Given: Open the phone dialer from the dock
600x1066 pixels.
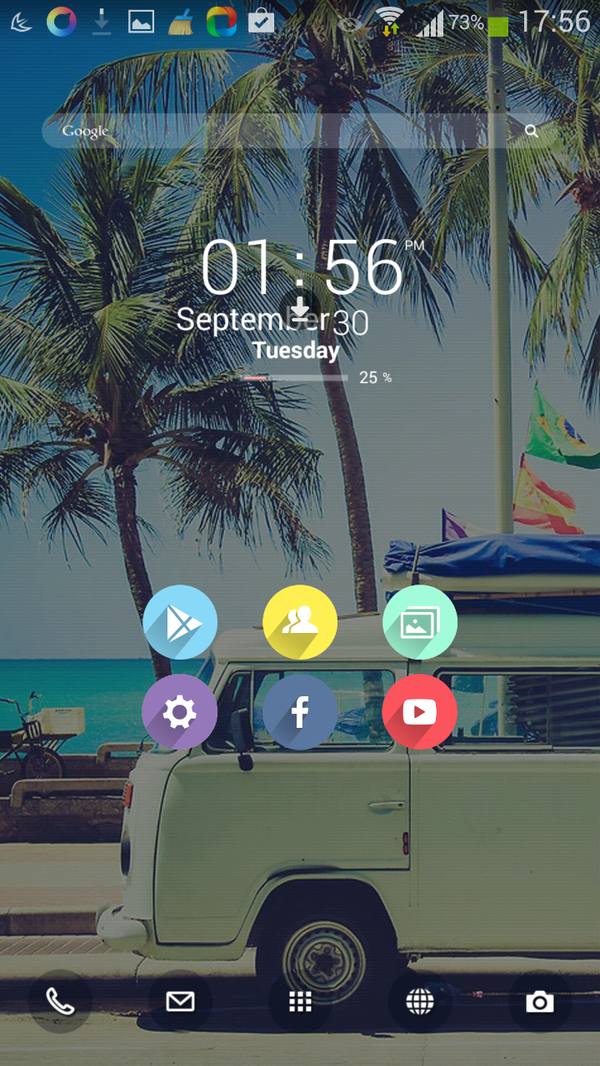Looking at the screenshot, I should click(60, 1001).
